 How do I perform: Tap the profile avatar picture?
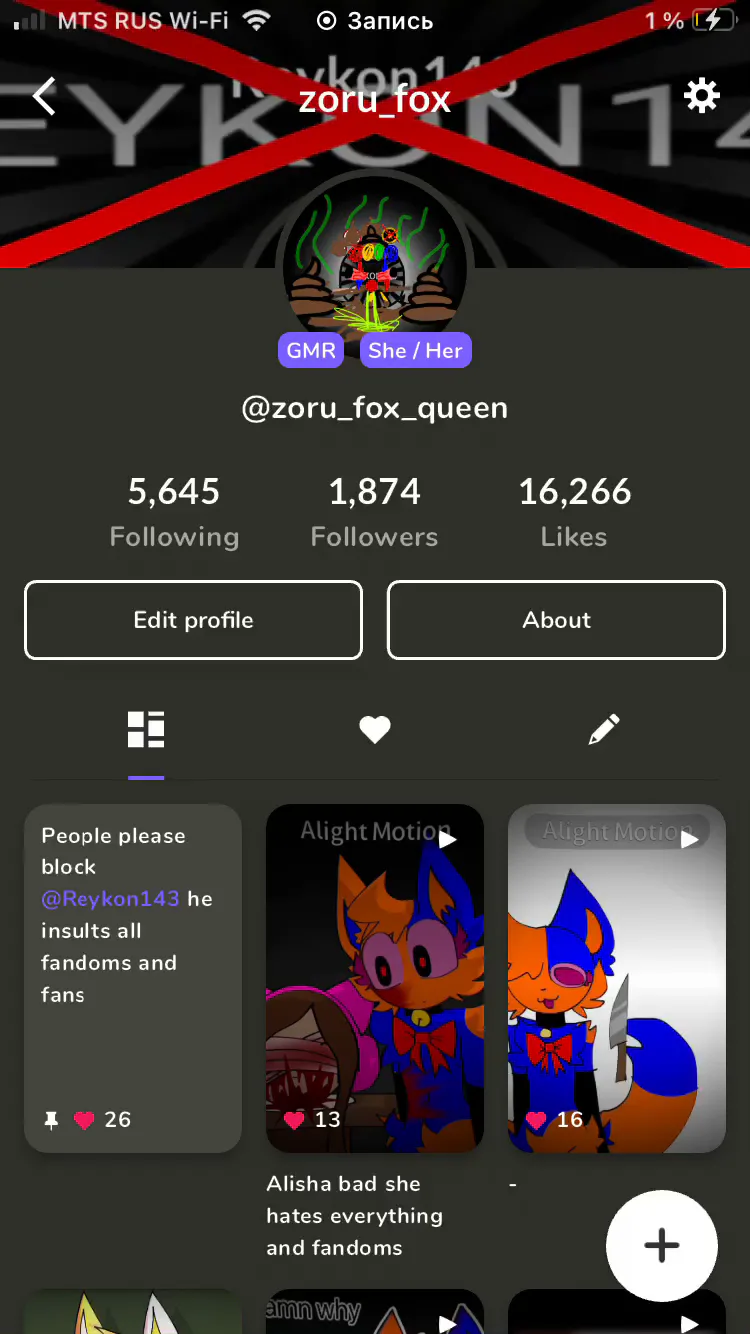[x=375, y=265]
